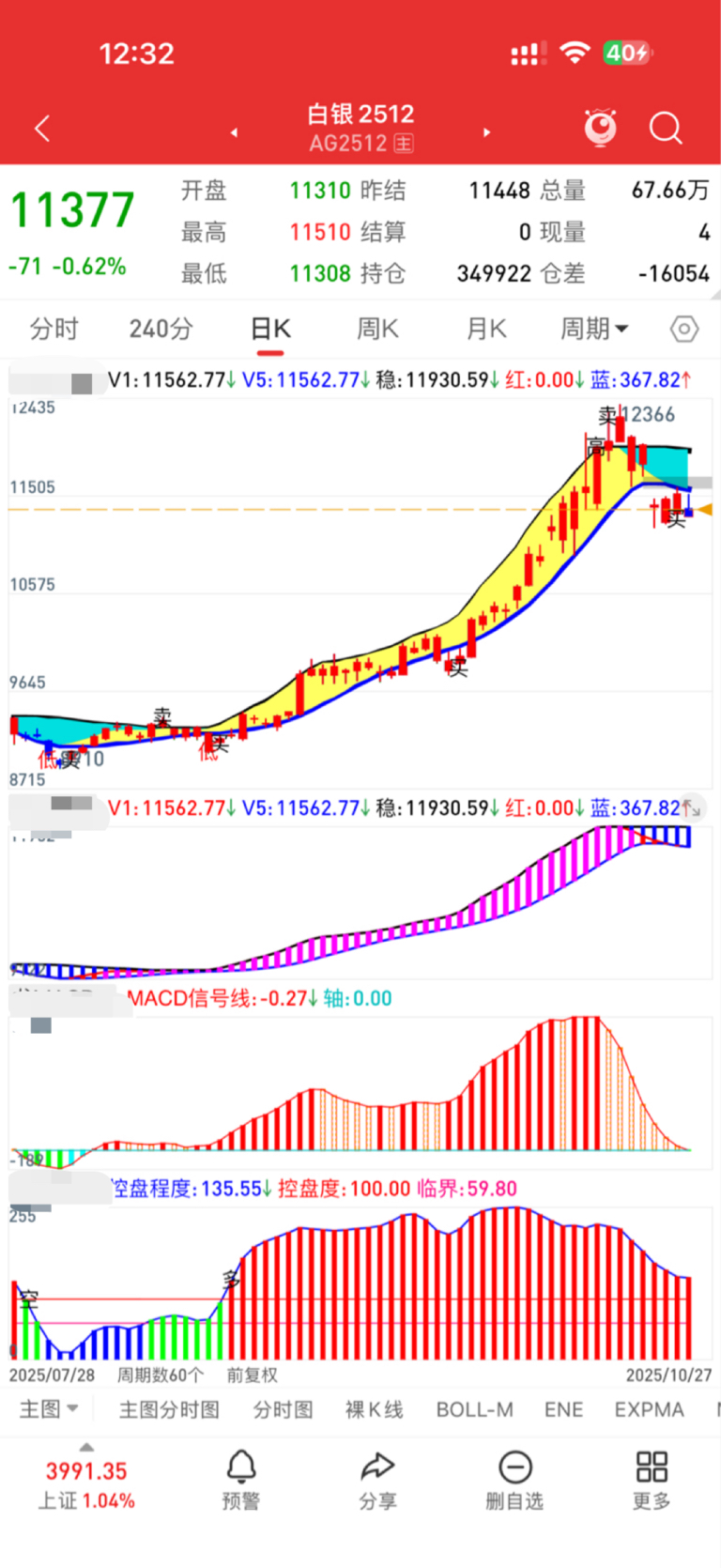Expand the 周期 period dropdown
This screenshot has height=1568, width=721.
point(594,329)
